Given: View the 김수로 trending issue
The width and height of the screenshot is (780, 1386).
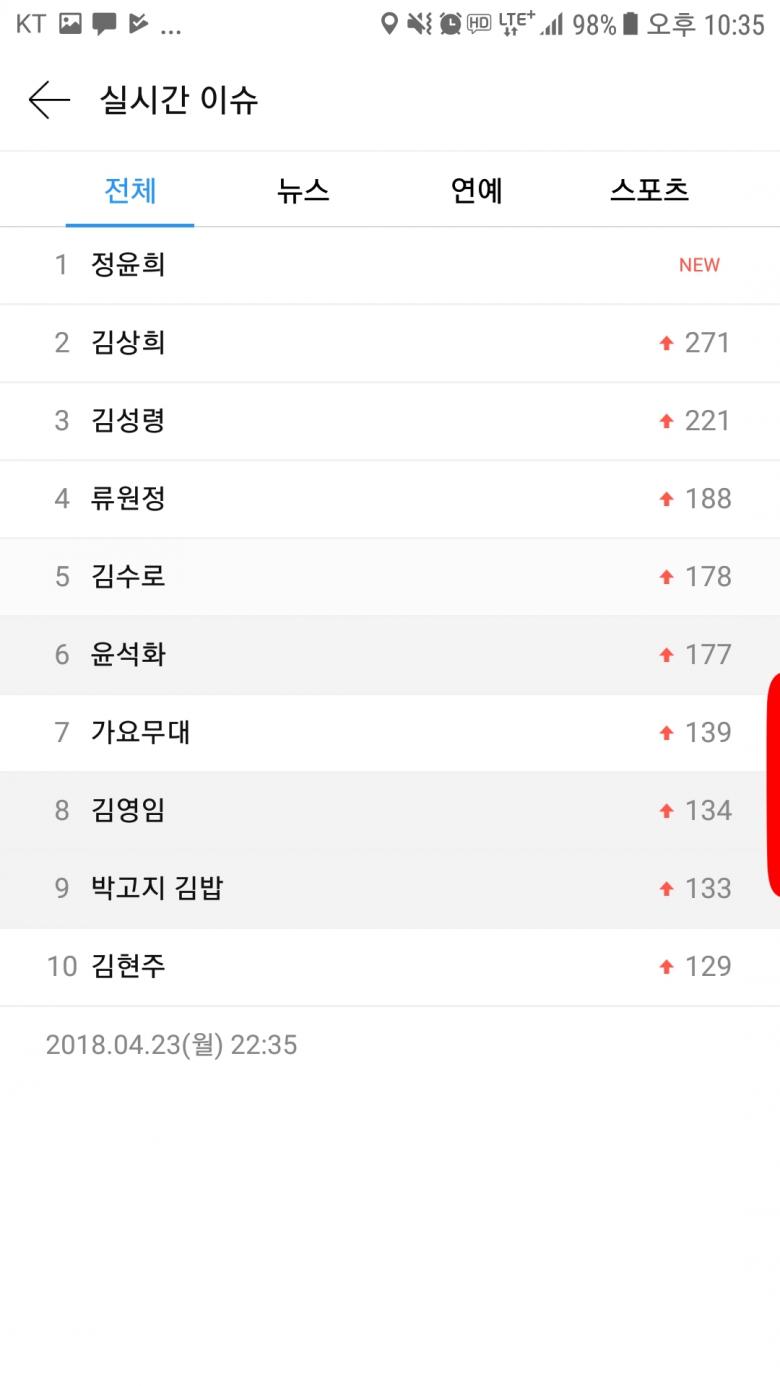Looking at the screenshot, I should pos(390,577).
